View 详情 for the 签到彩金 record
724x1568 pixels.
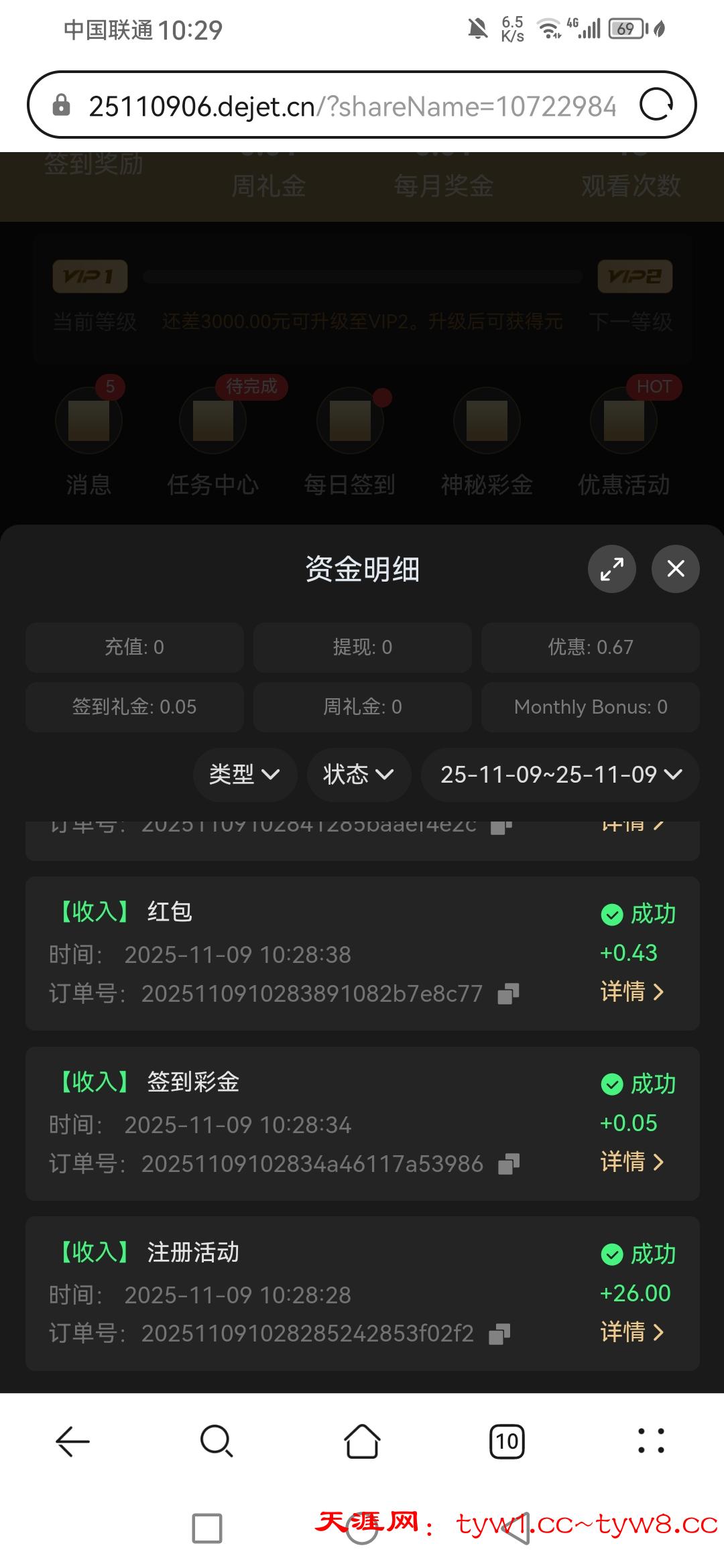[631, 1162]
